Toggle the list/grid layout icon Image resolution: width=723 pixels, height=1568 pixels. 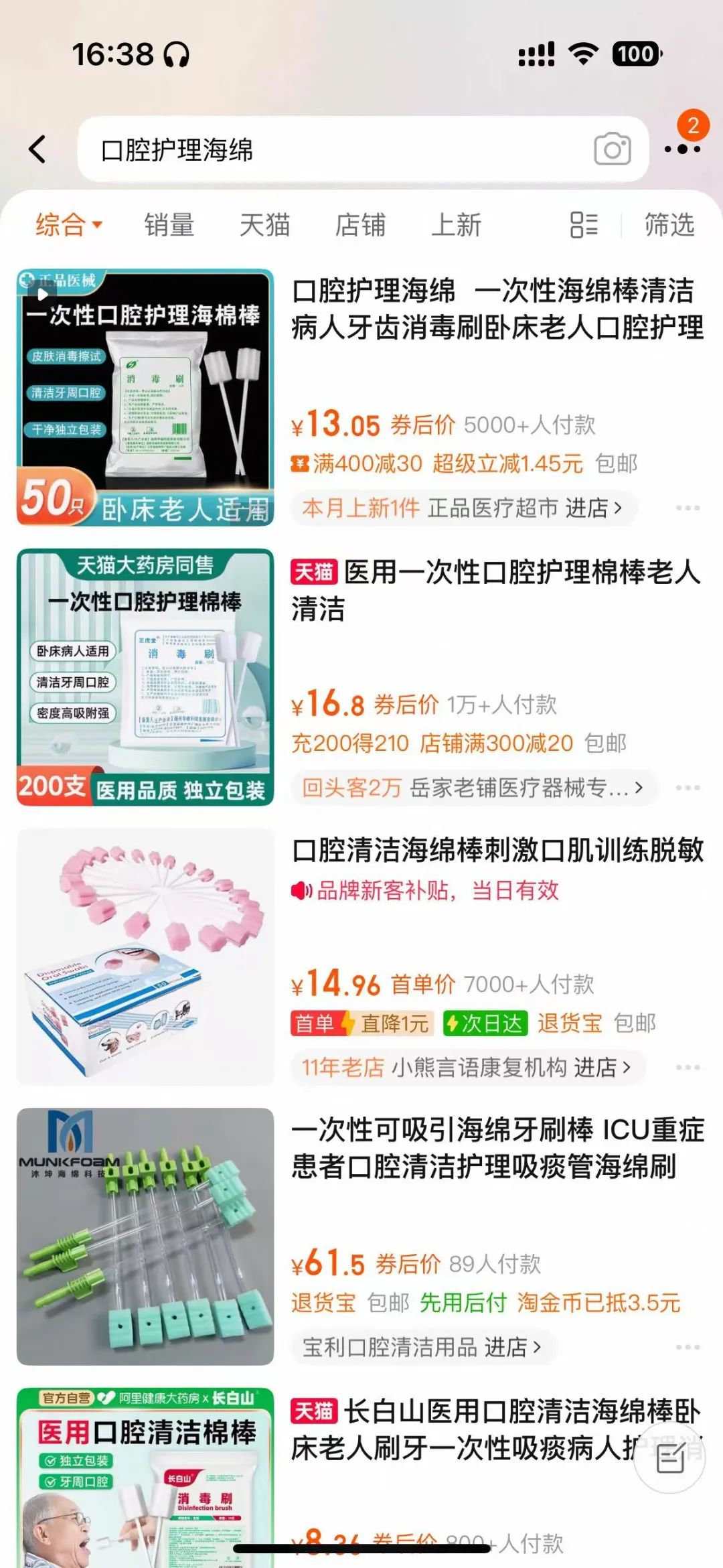(x=583, y=225)
